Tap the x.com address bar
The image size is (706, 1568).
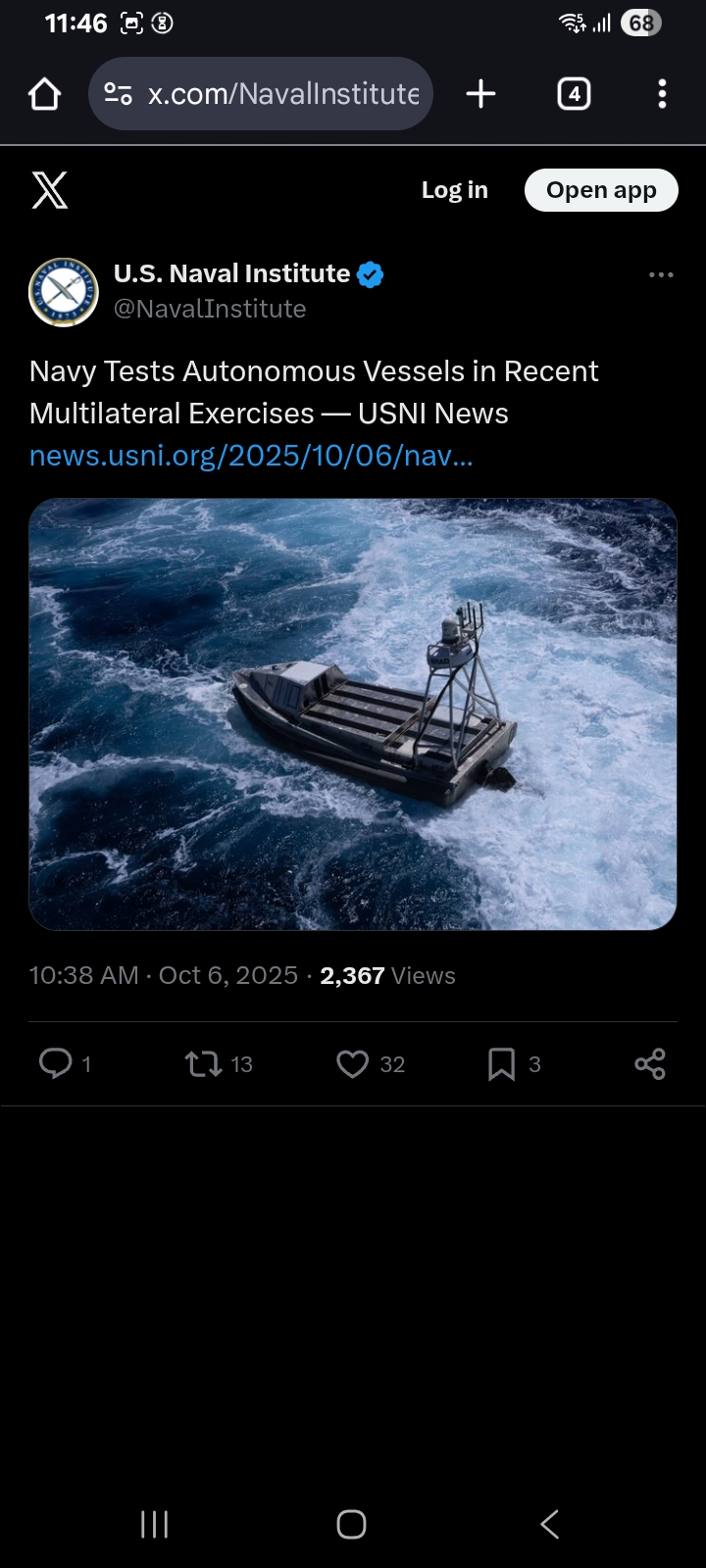tap(282, 94)
